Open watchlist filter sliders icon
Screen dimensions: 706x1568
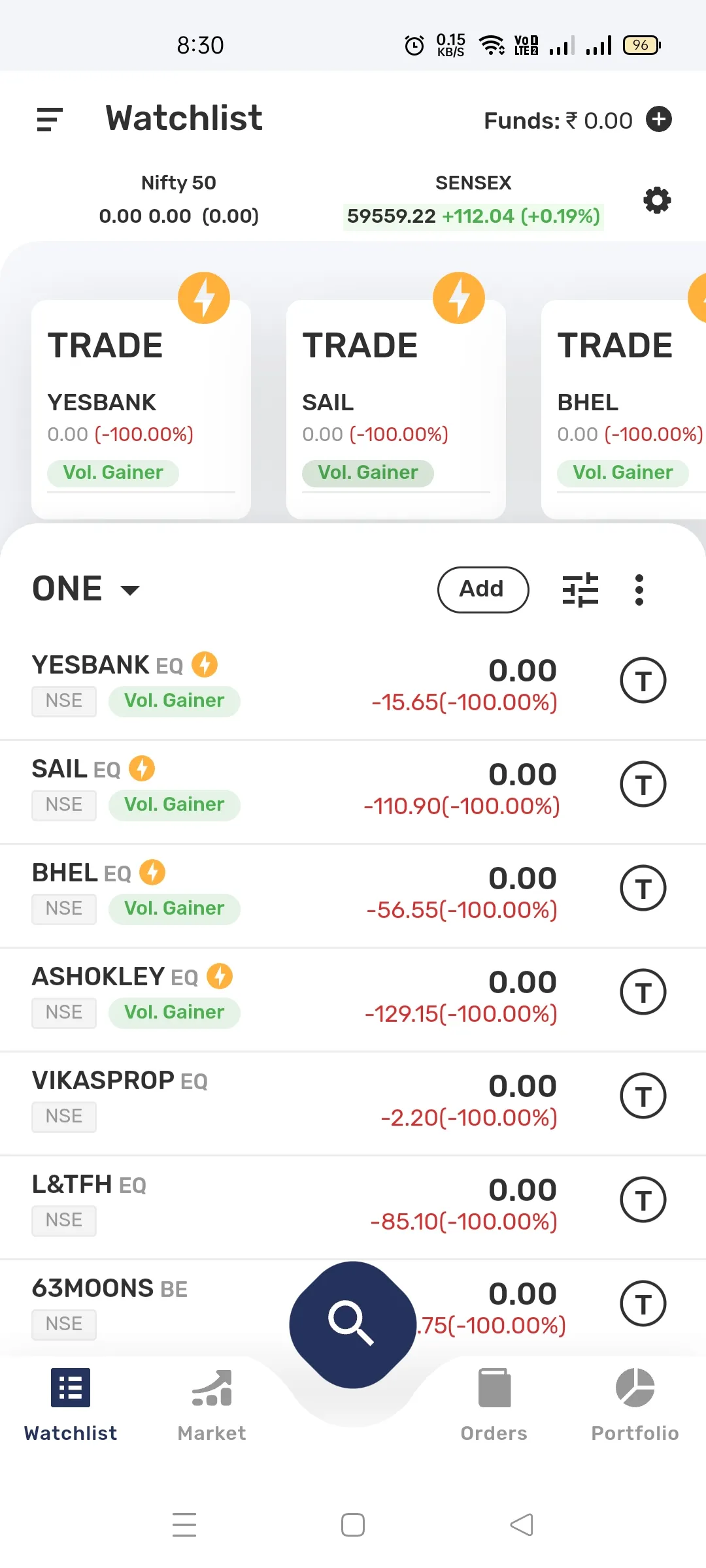coord(580,590)
